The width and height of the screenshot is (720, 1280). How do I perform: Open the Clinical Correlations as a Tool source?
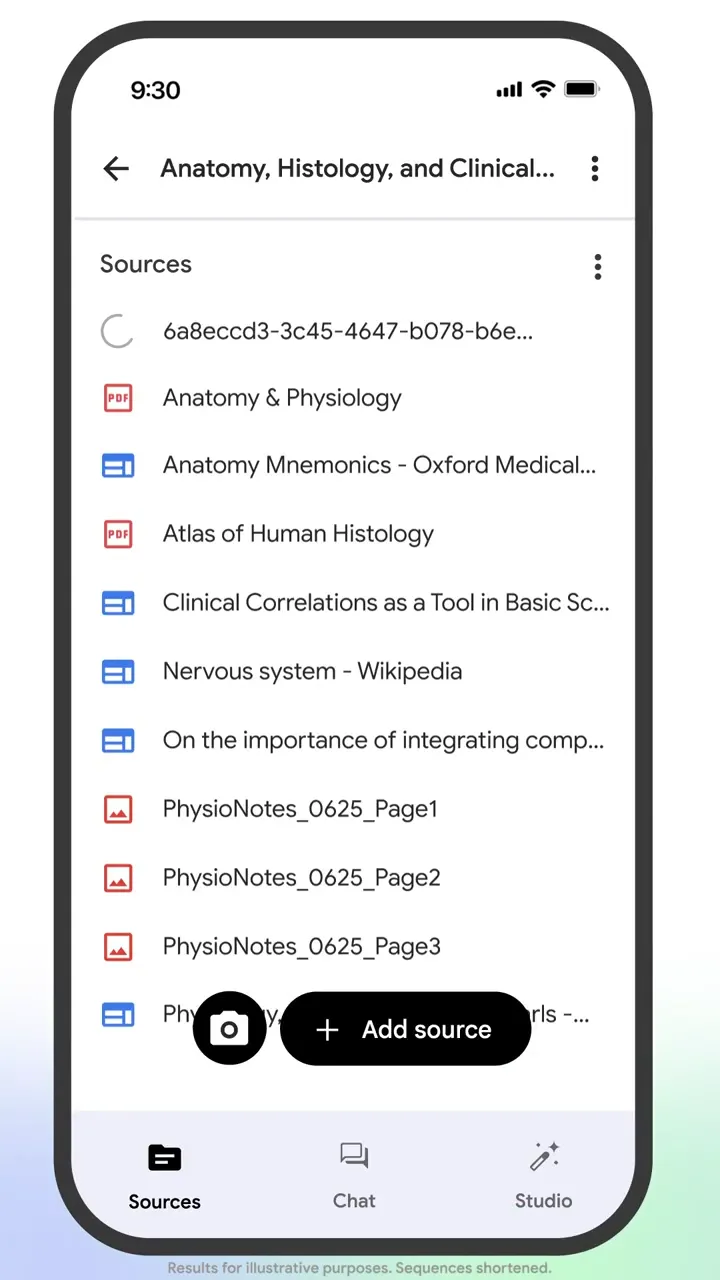click(385, 603)
